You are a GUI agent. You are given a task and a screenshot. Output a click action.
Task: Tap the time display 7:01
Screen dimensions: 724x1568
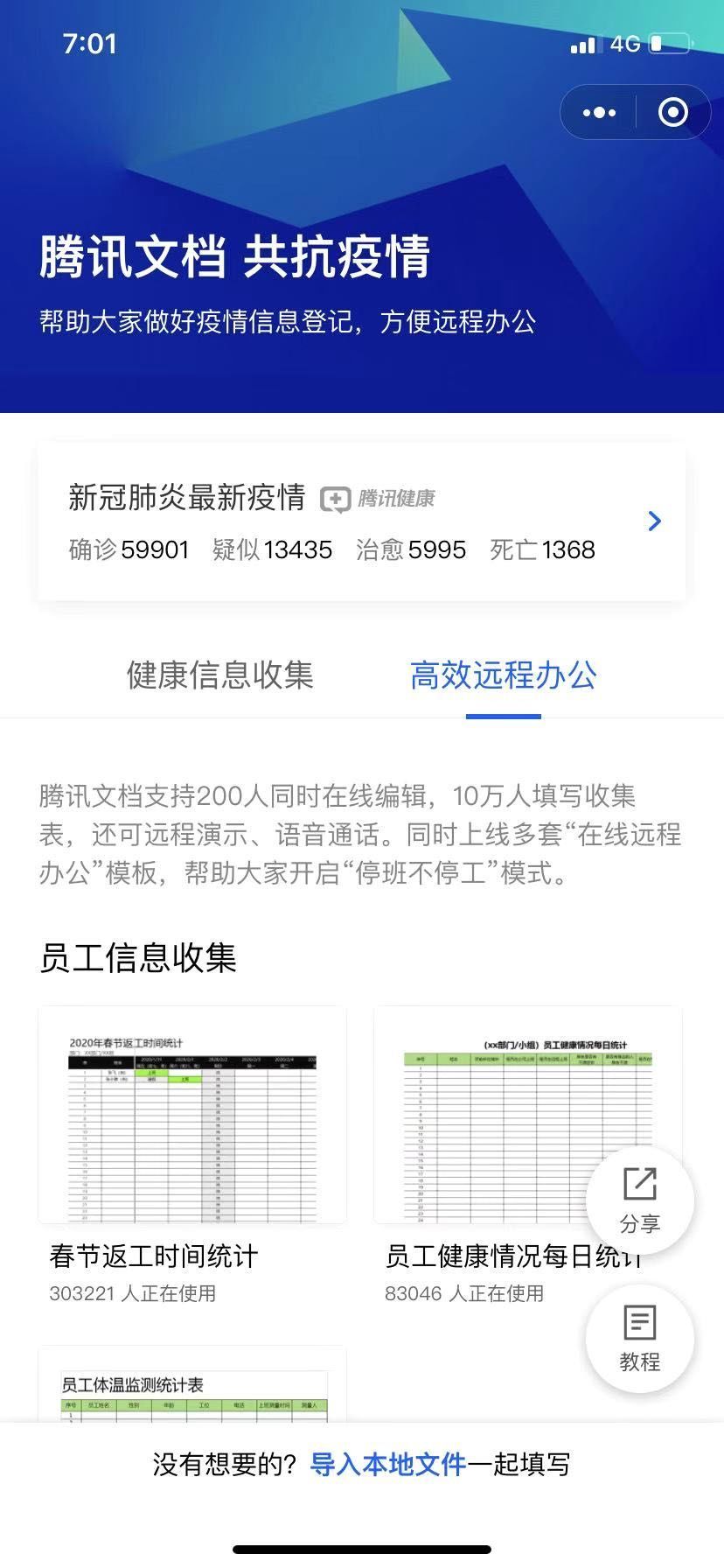90,43
